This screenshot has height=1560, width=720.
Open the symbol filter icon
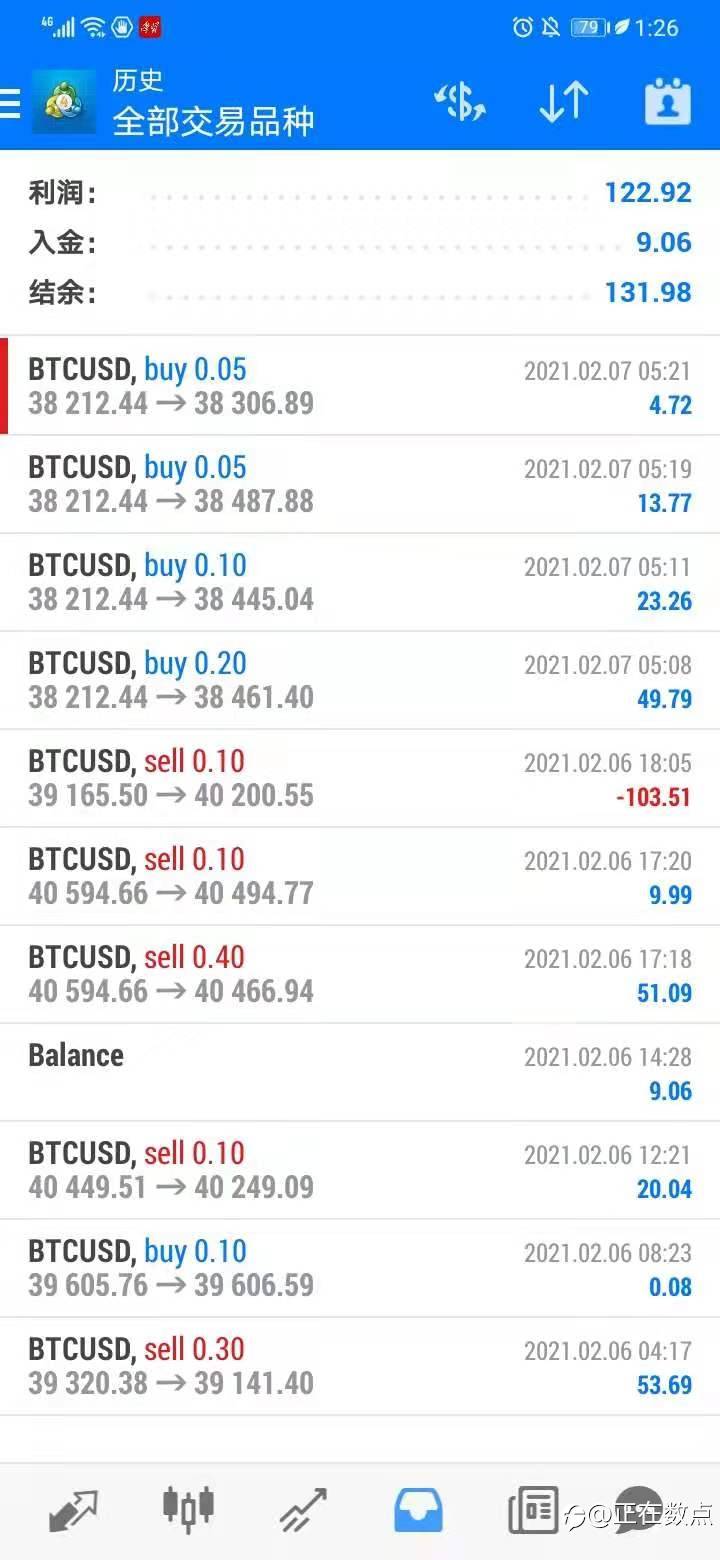[459, 103]
